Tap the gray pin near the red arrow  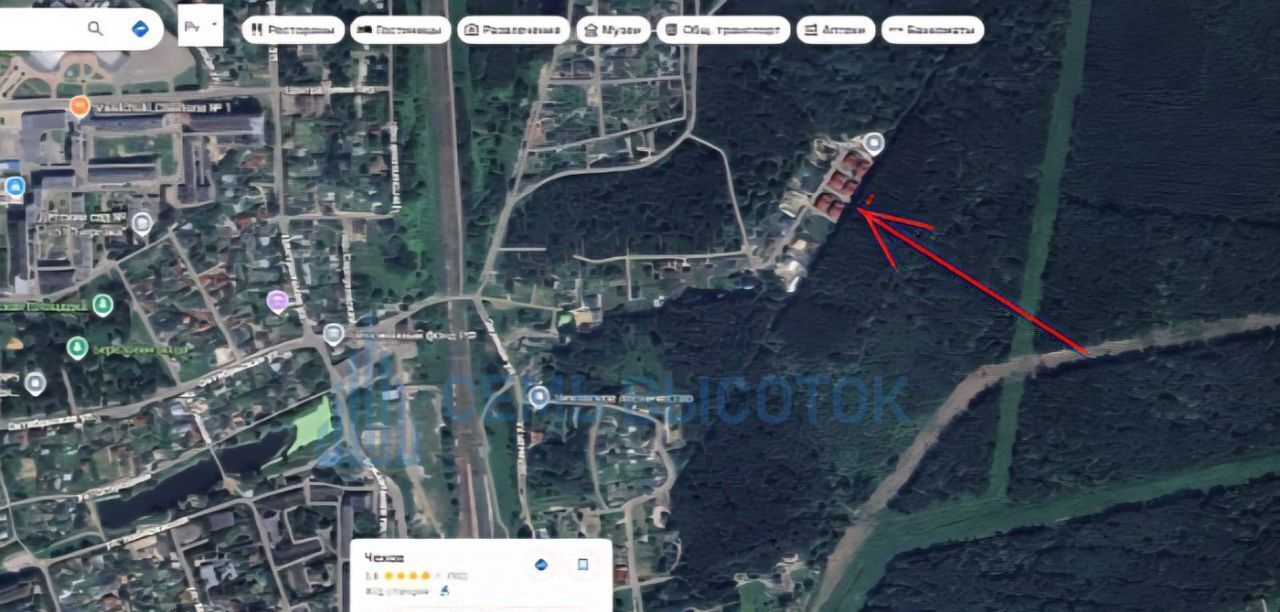tap(875, 143)
